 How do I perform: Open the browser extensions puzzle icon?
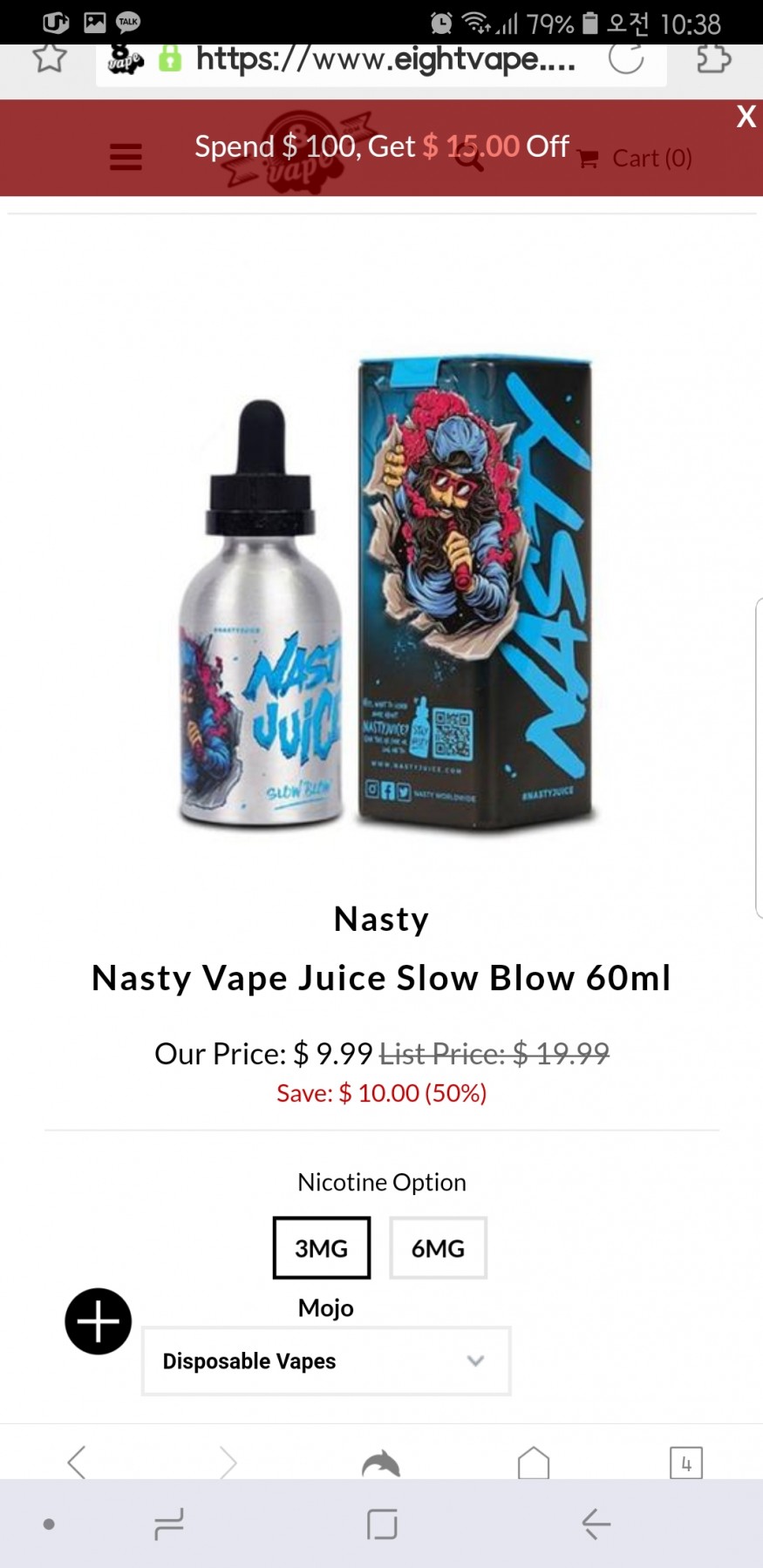click(x=712, y=58)
